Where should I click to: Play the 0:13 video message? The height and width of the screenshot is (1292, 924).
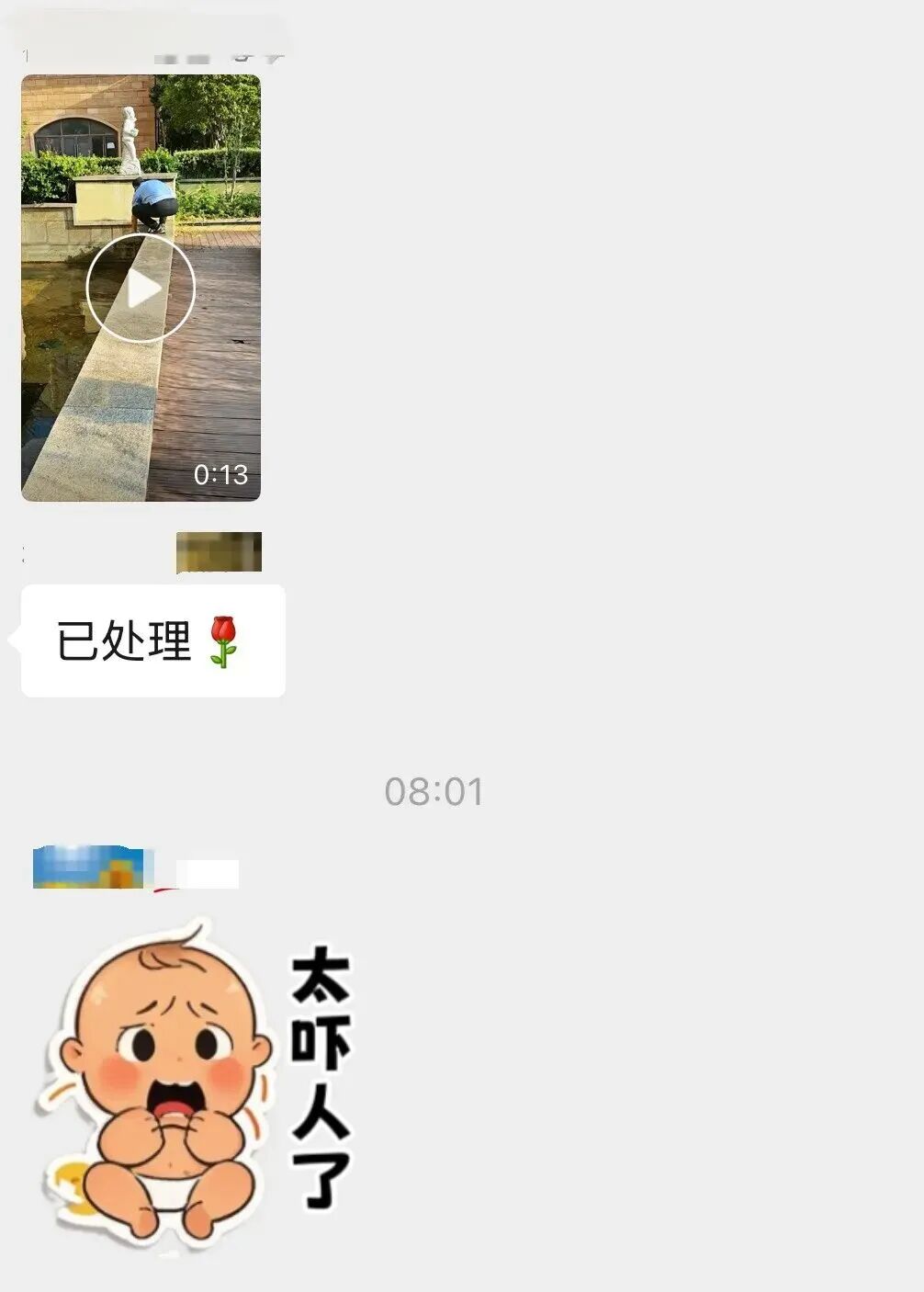[x=141, y=289]
